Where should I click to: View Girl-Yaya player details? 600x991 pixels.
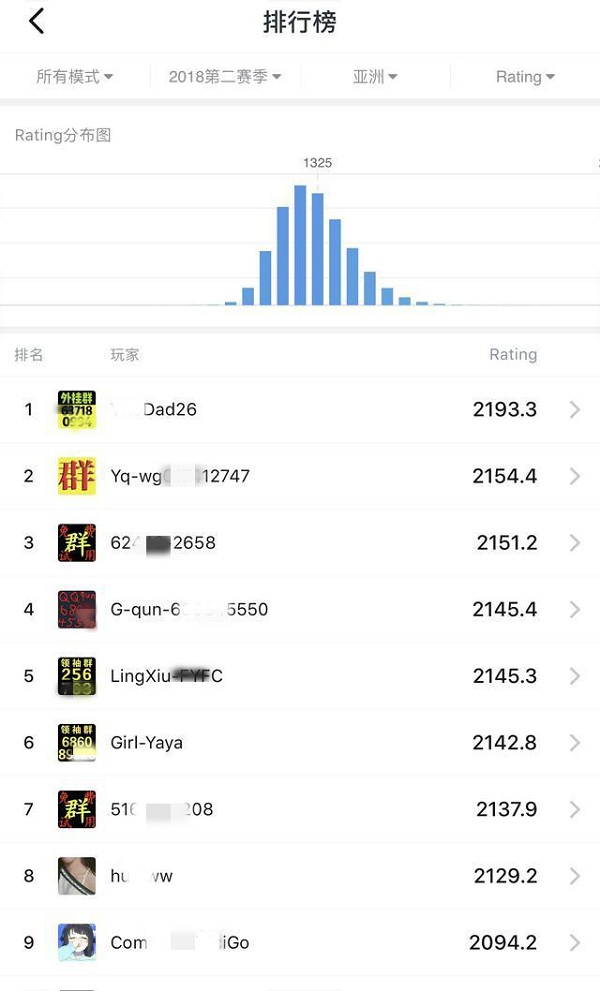300,743
